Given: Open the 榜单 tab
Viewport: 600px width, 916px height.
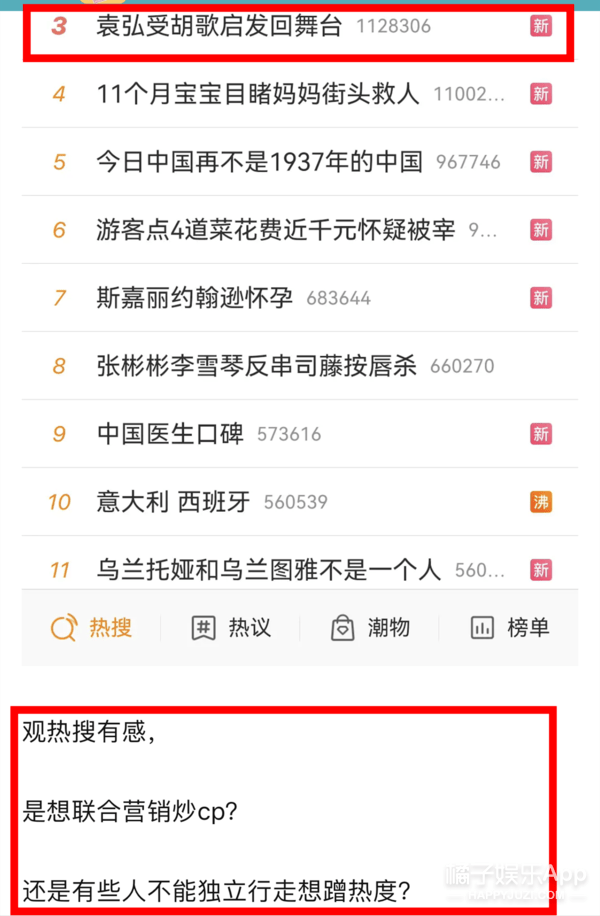Looking at the screenshot, I should [509, 628].
